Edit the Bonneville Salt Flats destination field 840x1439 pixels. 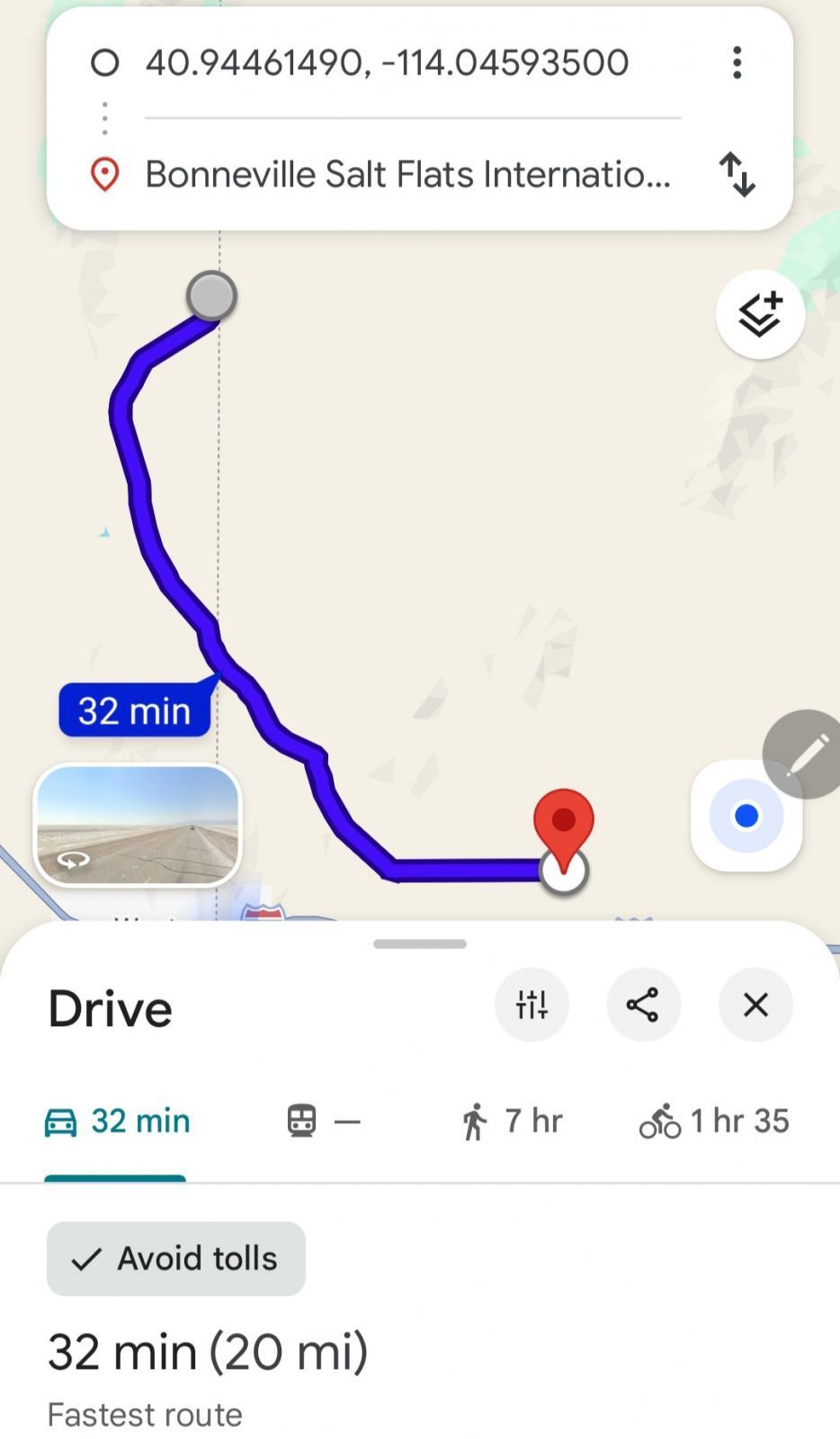point(407,174)
